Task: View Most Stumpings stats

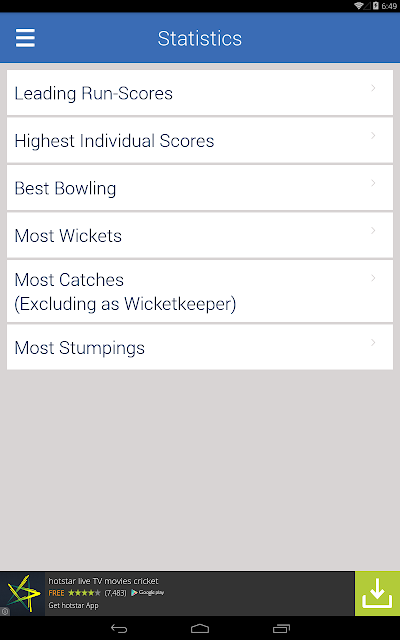Action: click(200, 347)
